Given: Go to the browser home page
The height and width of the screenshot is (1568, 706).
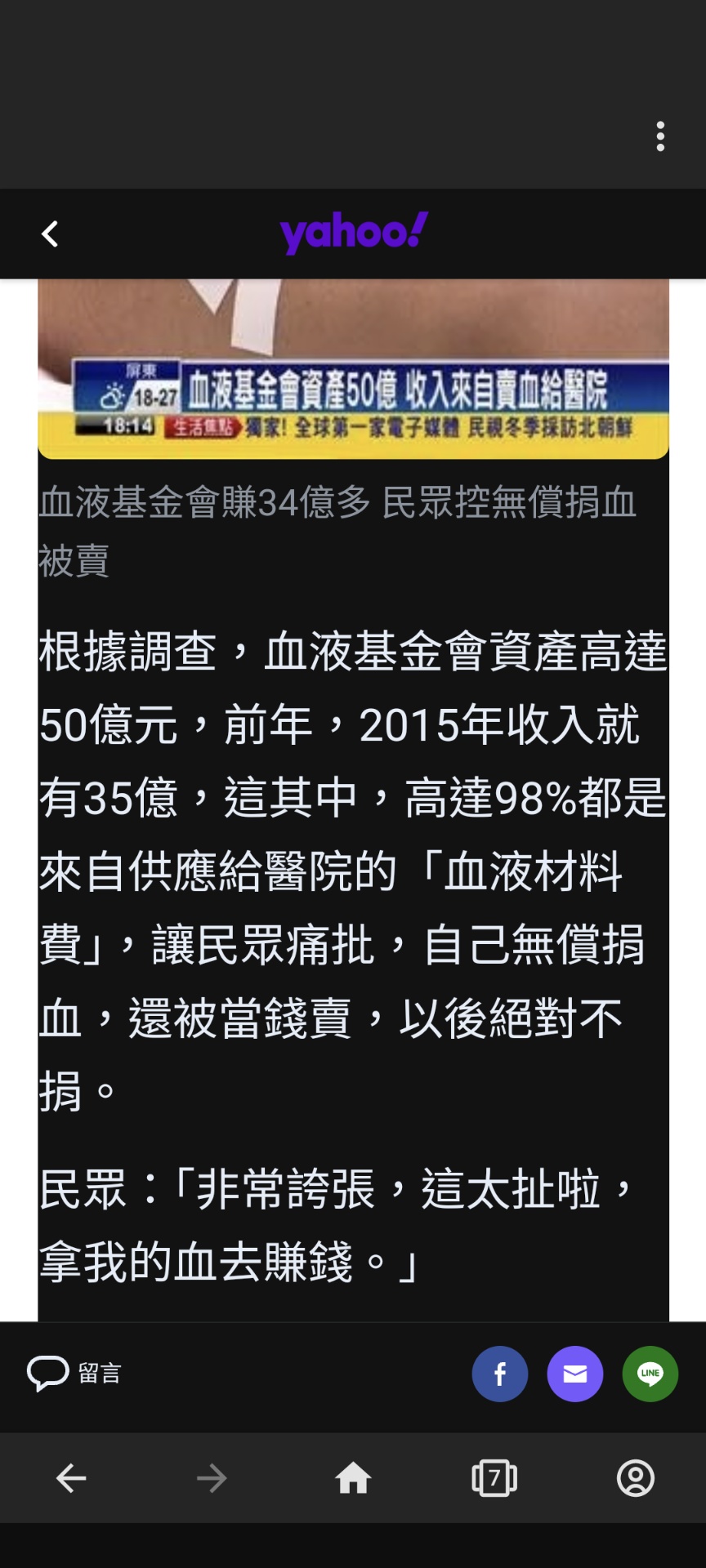Looking at the screenshot, I should pos(353,1478).
